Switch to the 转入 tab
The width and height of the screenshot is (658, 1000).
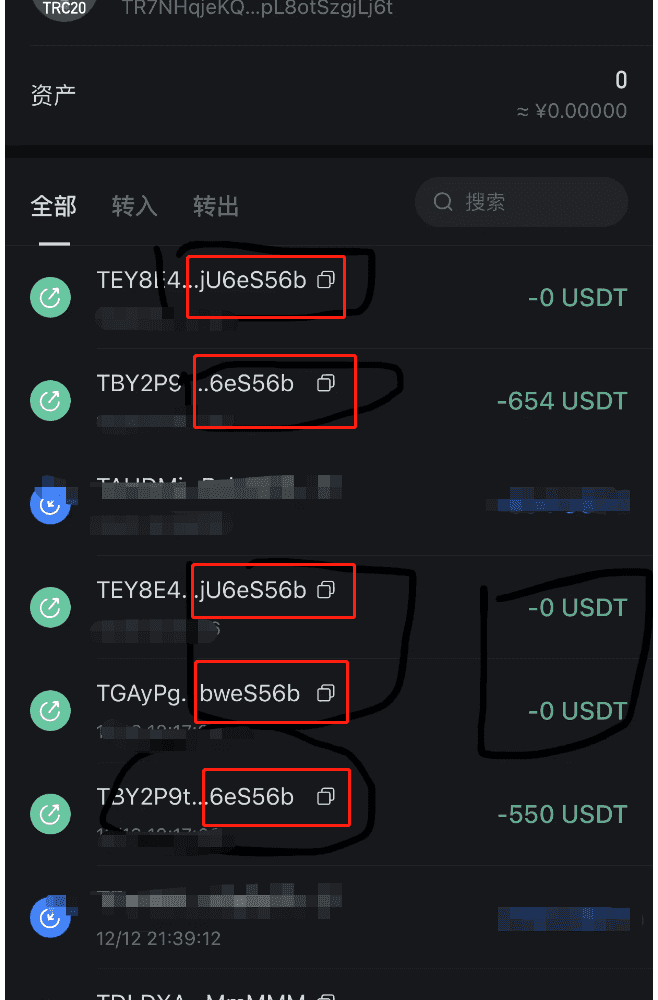[x=134, y=206]
